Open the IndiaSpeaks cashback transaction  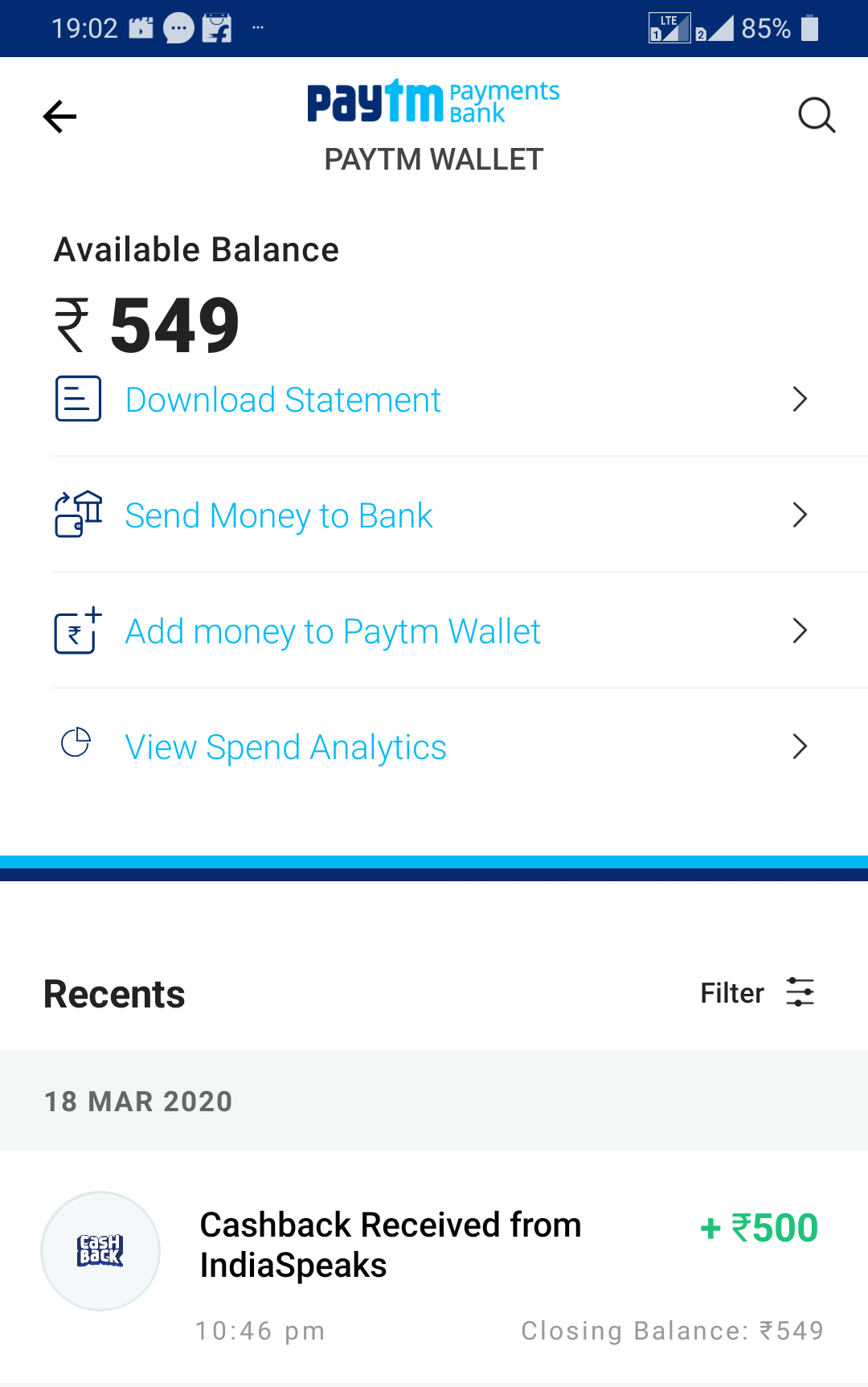390,1246
